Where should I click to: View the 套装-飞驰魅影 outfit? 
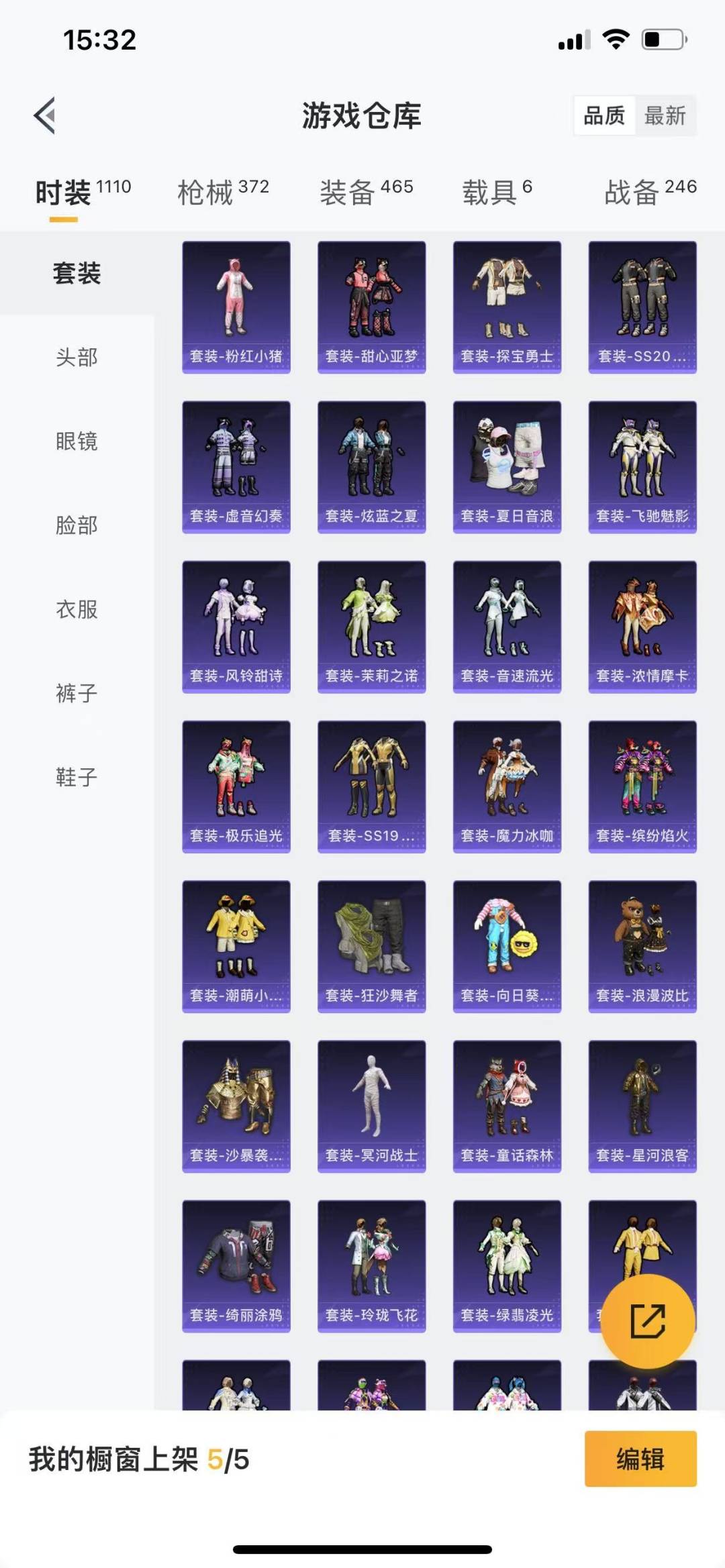642,467
